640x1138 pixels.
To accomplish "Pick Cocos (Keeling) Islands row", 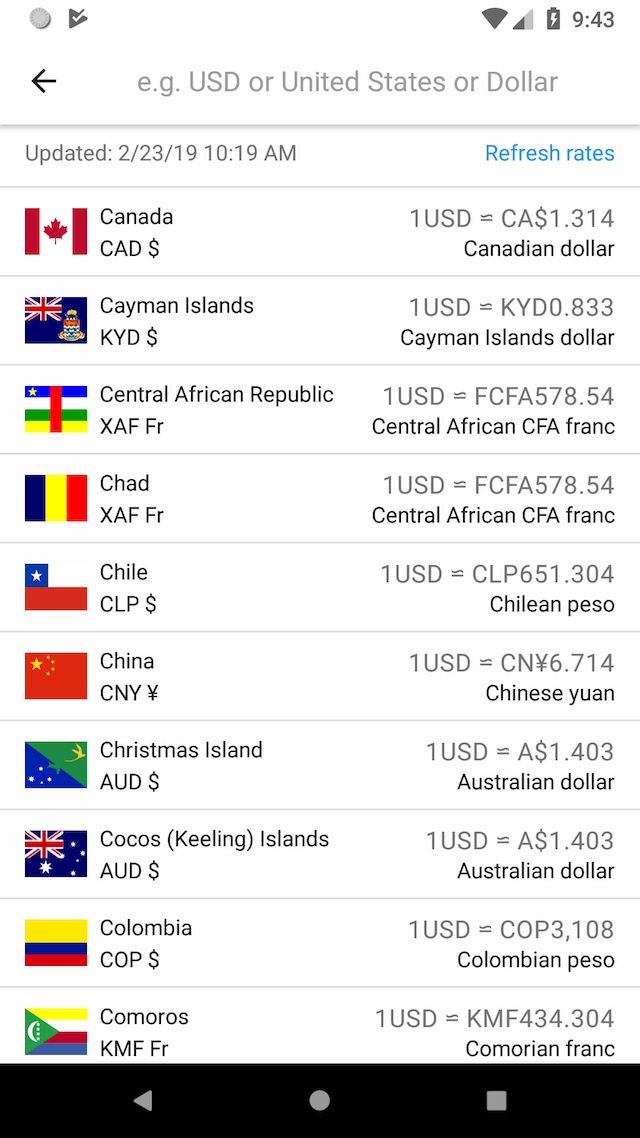I will (320, 854).
